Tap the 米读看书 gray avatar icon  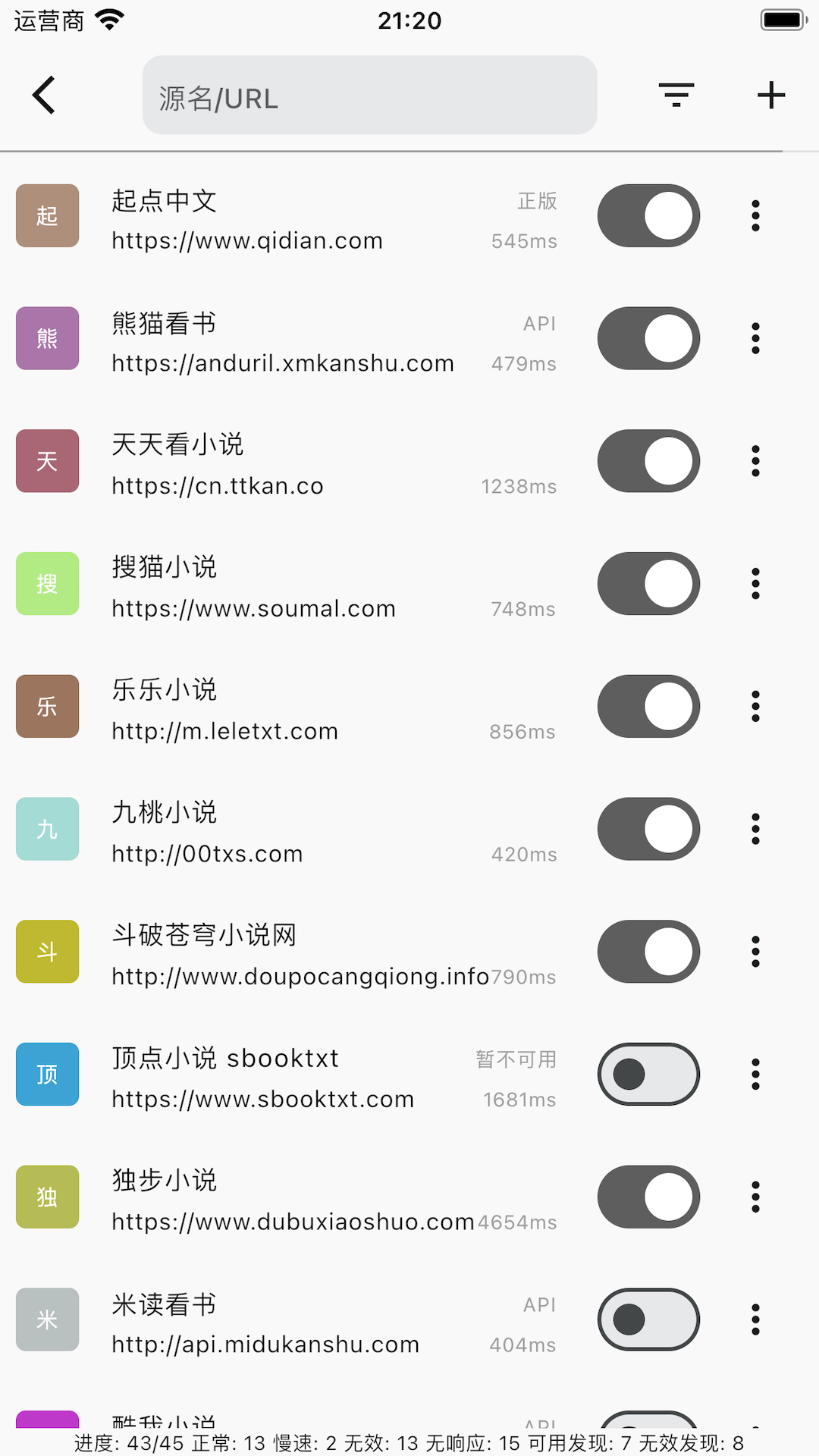point(47,1319)
